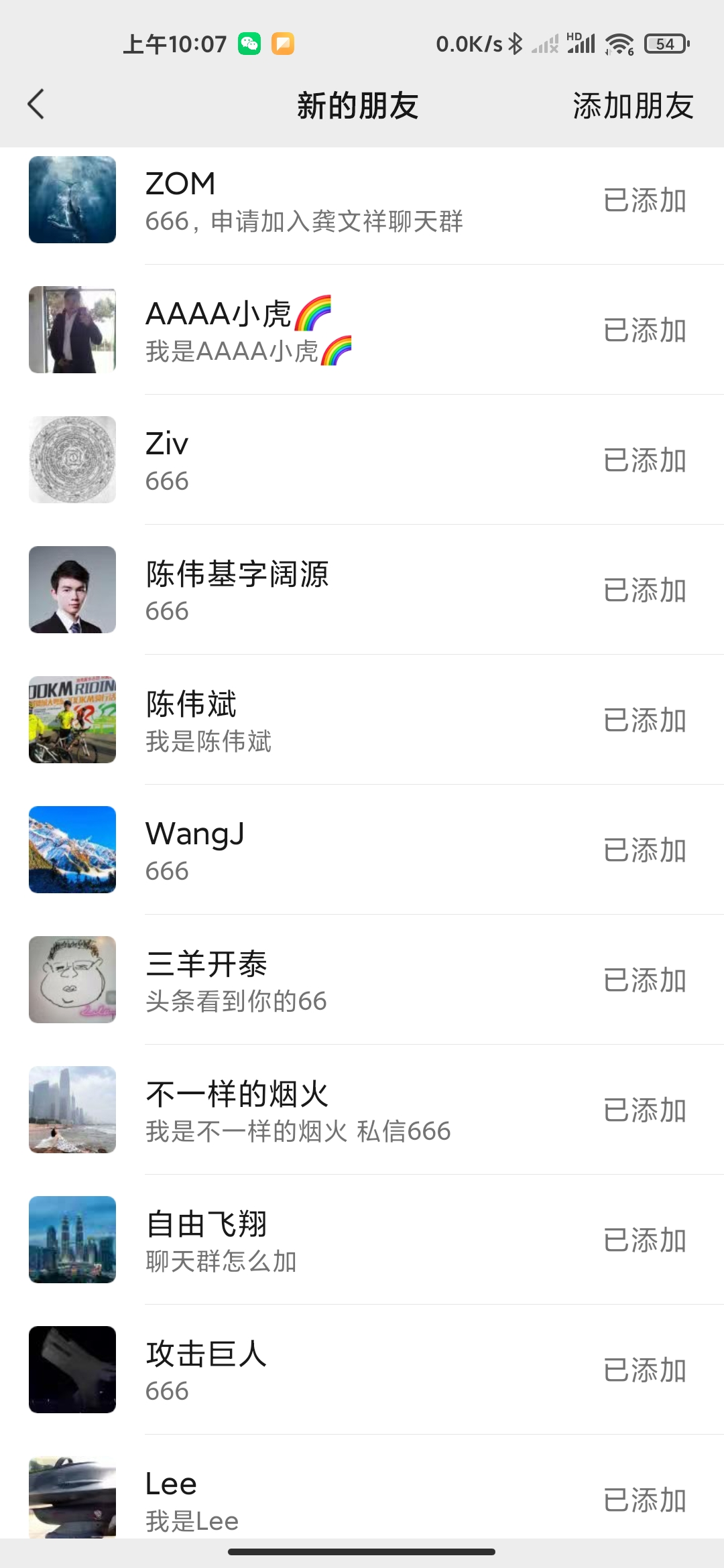Viewport: 724px width, 1568px height.
Task: Open ZOM's friend request row
Action: (x=362, y=200)
